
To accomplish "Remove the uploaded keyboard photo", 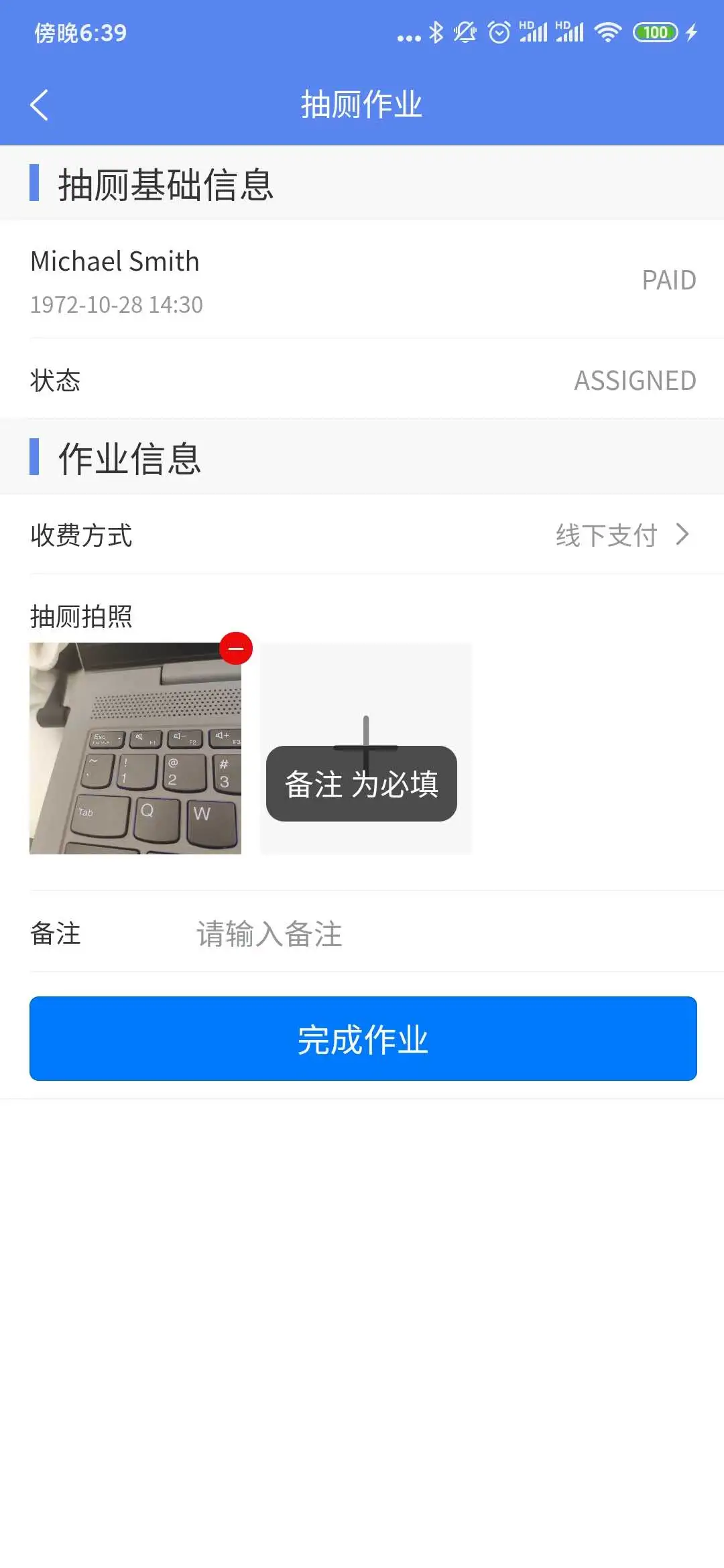I will coord(236,649).
